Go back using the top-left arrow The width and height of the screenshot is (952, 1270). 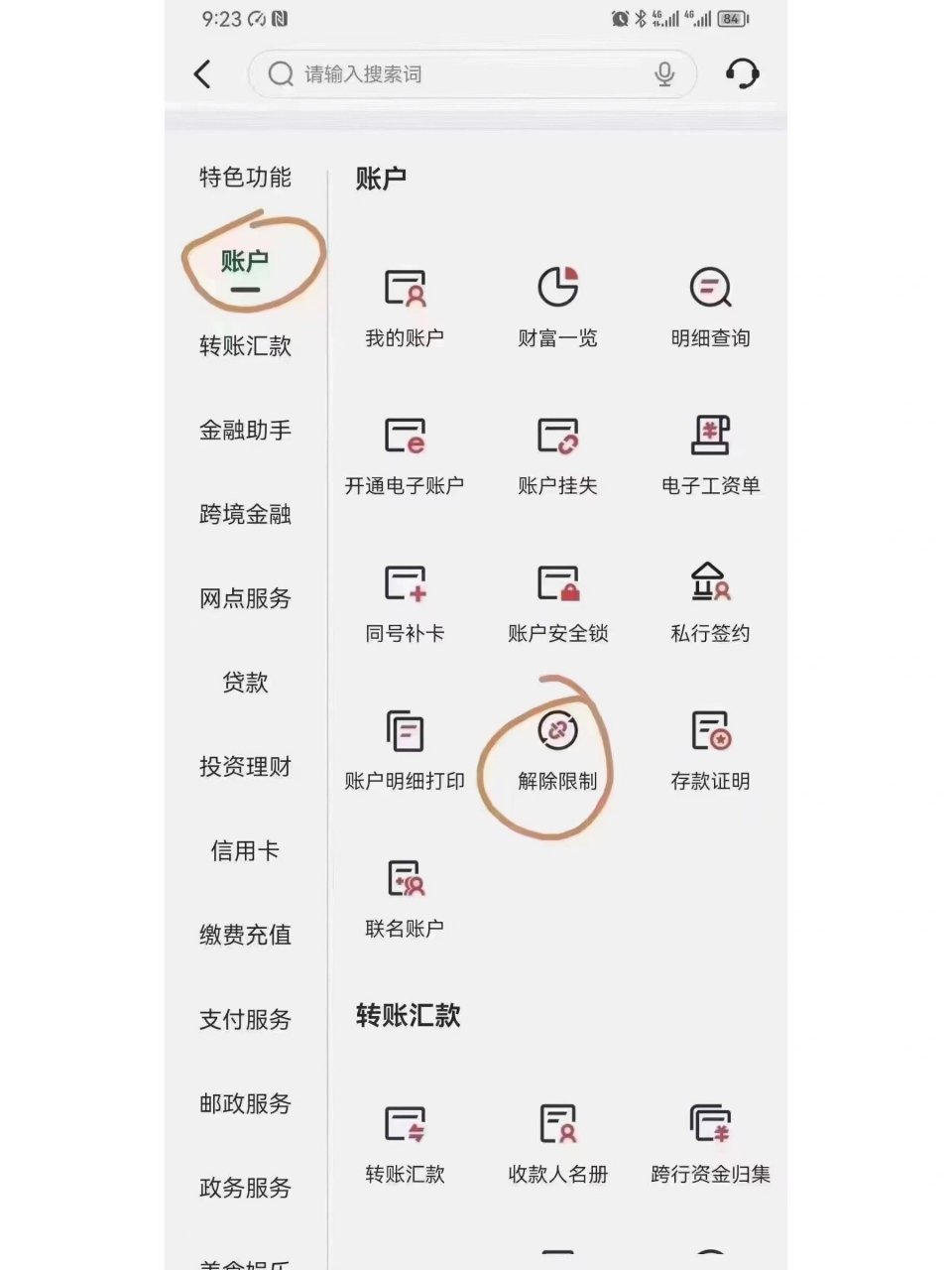(x=202, y=74)
